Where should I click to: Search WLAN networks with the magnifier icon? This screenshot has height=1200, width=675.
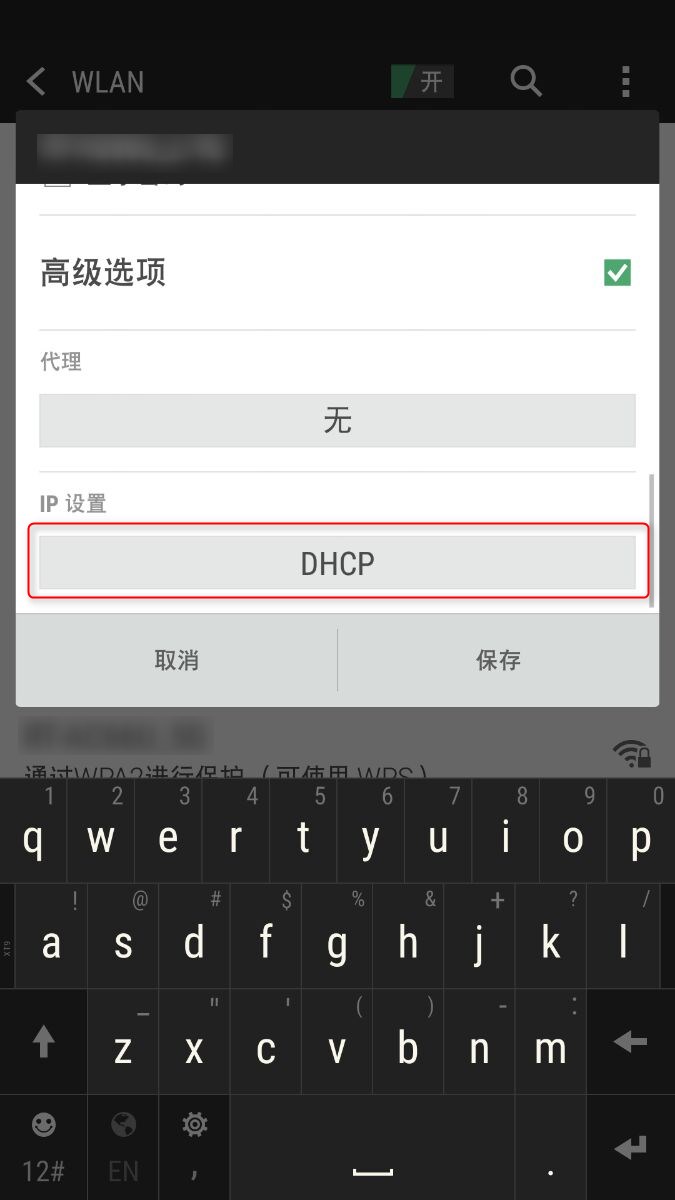pos(526,81)
